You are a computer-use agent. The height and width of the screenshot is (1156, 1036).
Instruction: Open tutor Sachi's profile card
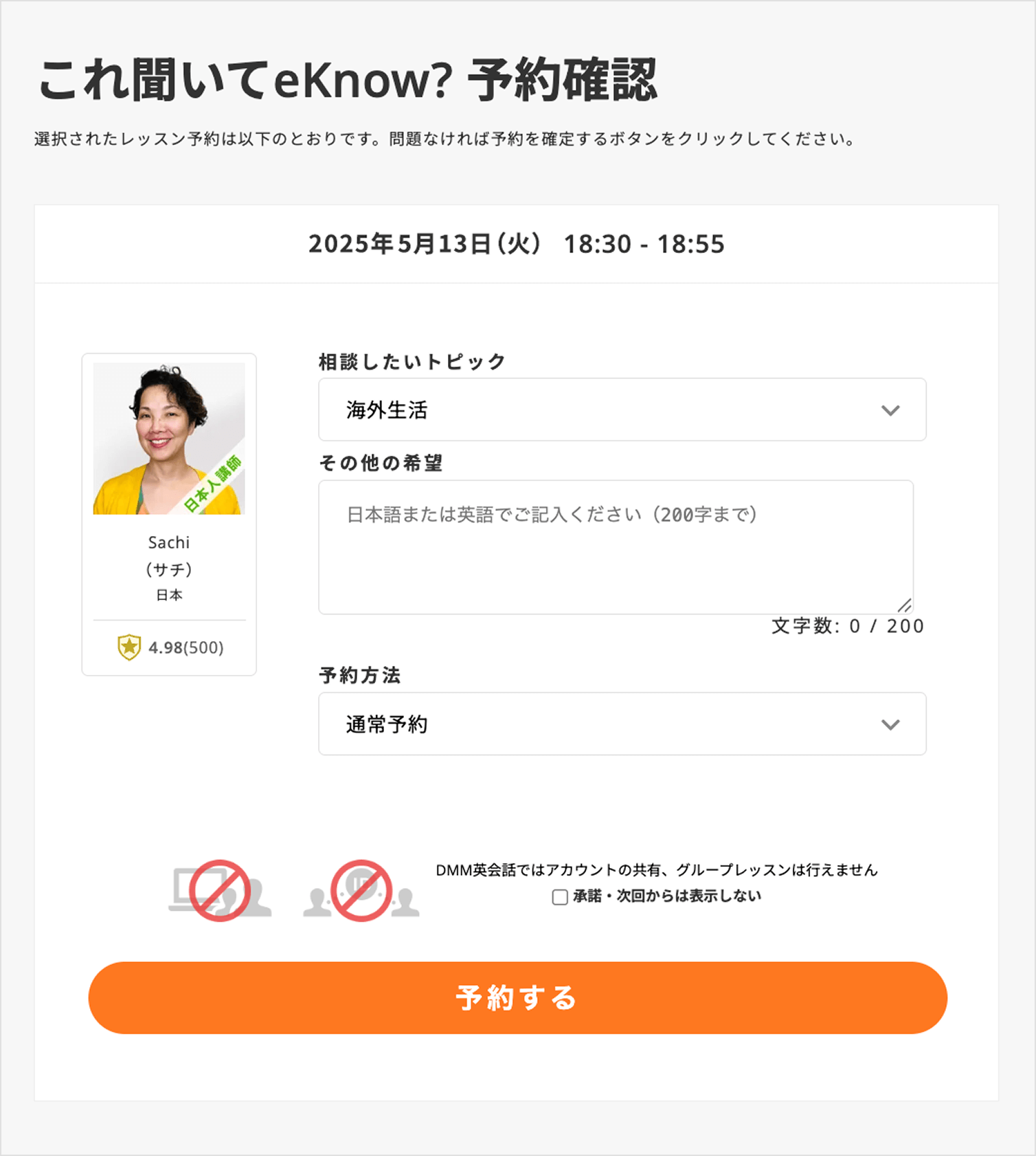click(169, 513)
